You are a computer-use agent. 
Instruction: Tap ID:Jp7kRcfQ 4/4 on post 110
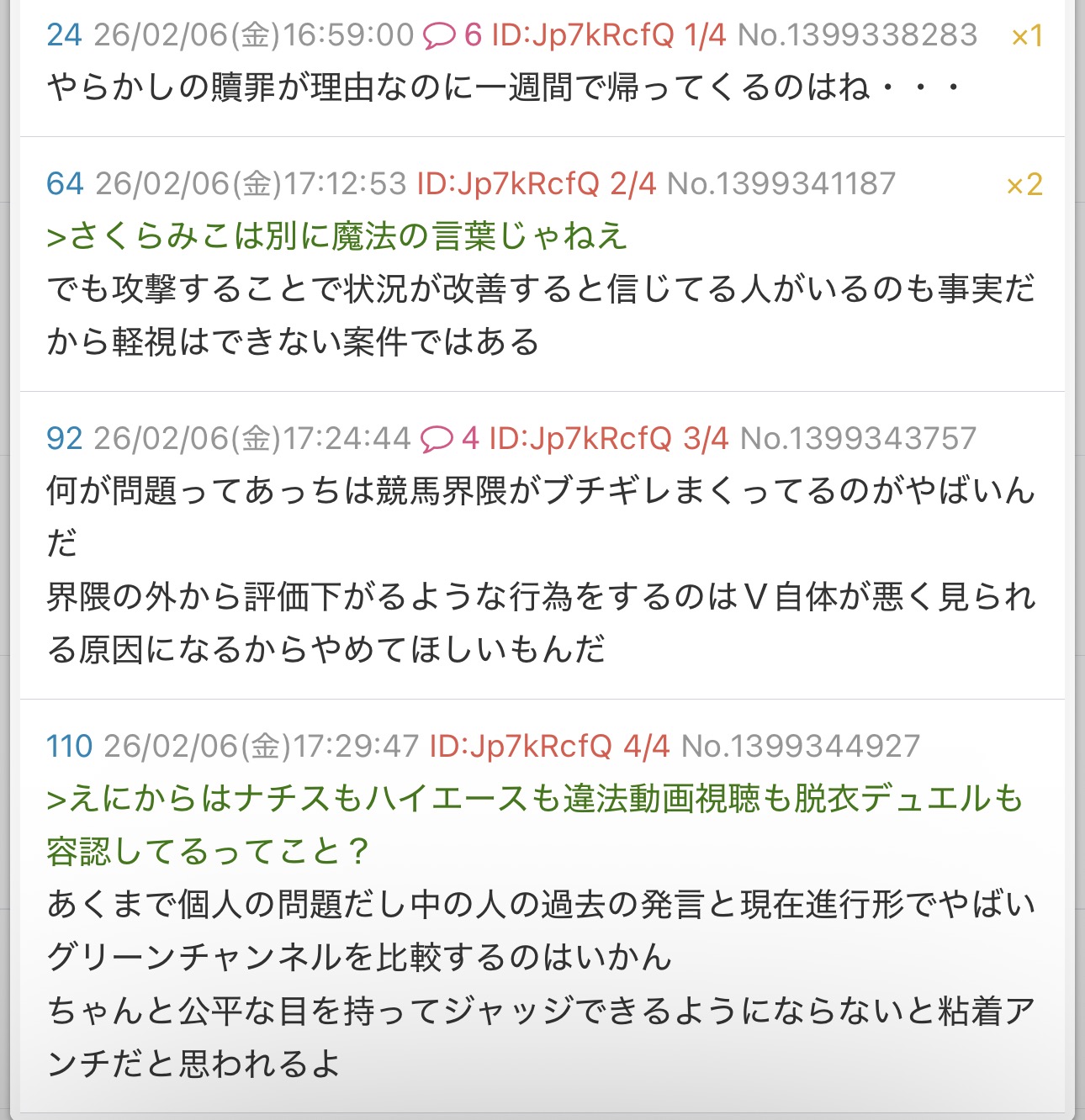[x=549, y=746]
